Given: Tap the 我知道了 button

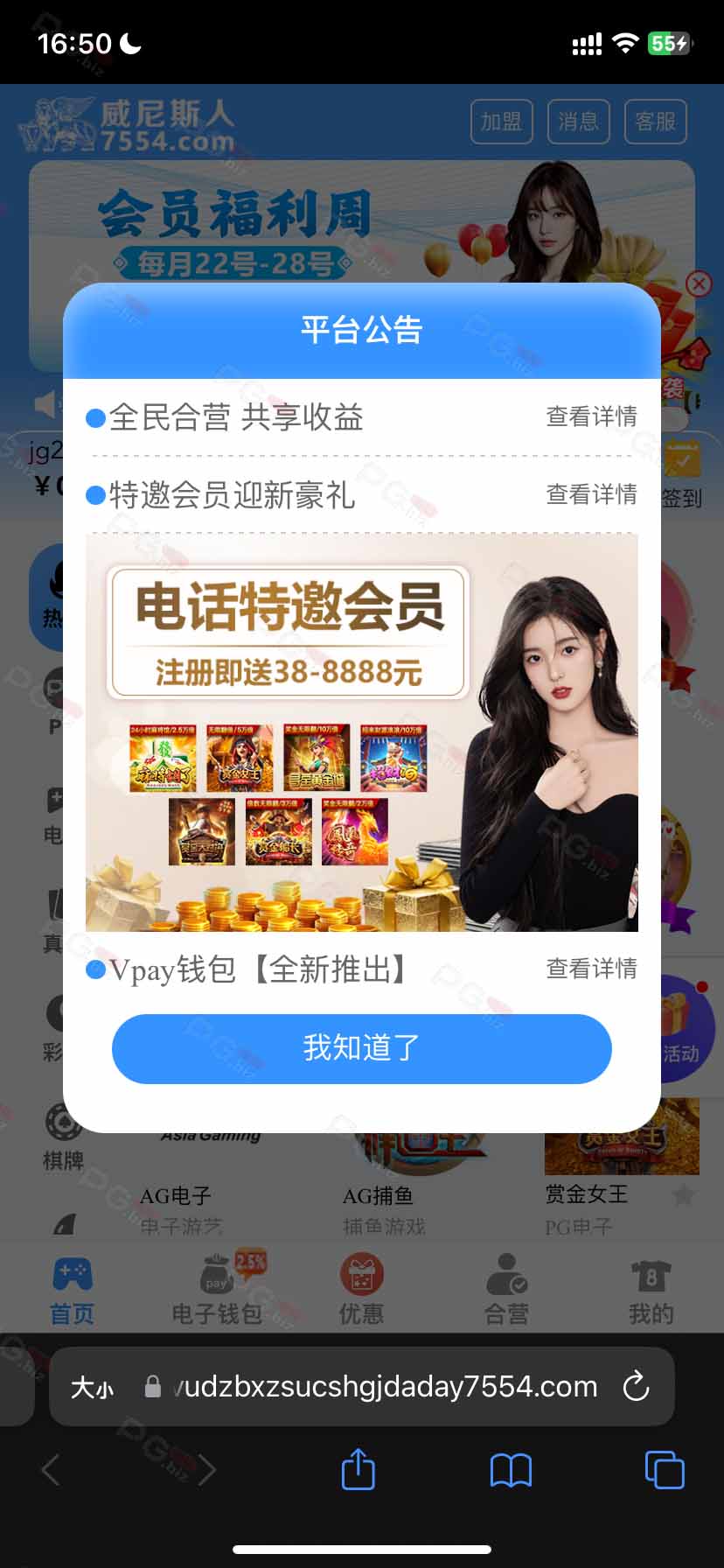Looking at the screenshot, I should pyautogui.click(x=361, y=1048).
